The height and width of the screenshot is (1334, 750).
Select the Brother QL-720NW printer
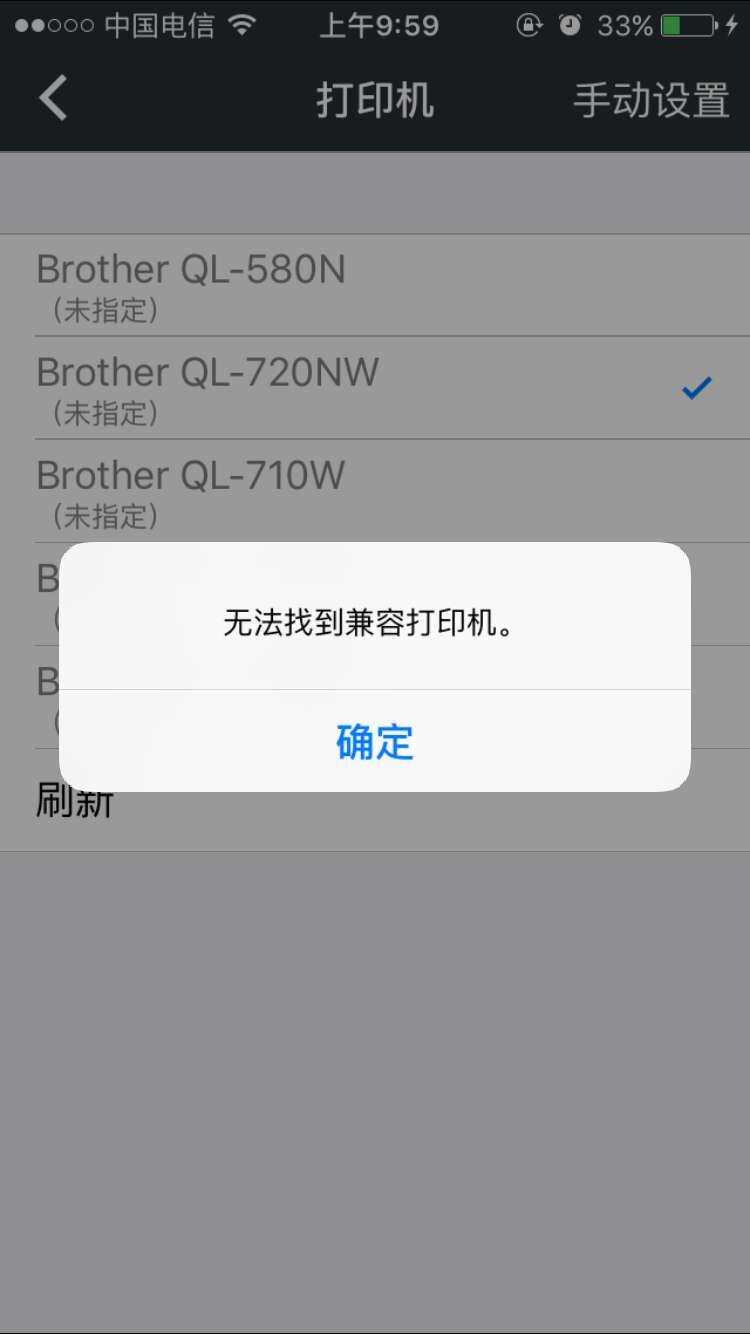point(375,388)
